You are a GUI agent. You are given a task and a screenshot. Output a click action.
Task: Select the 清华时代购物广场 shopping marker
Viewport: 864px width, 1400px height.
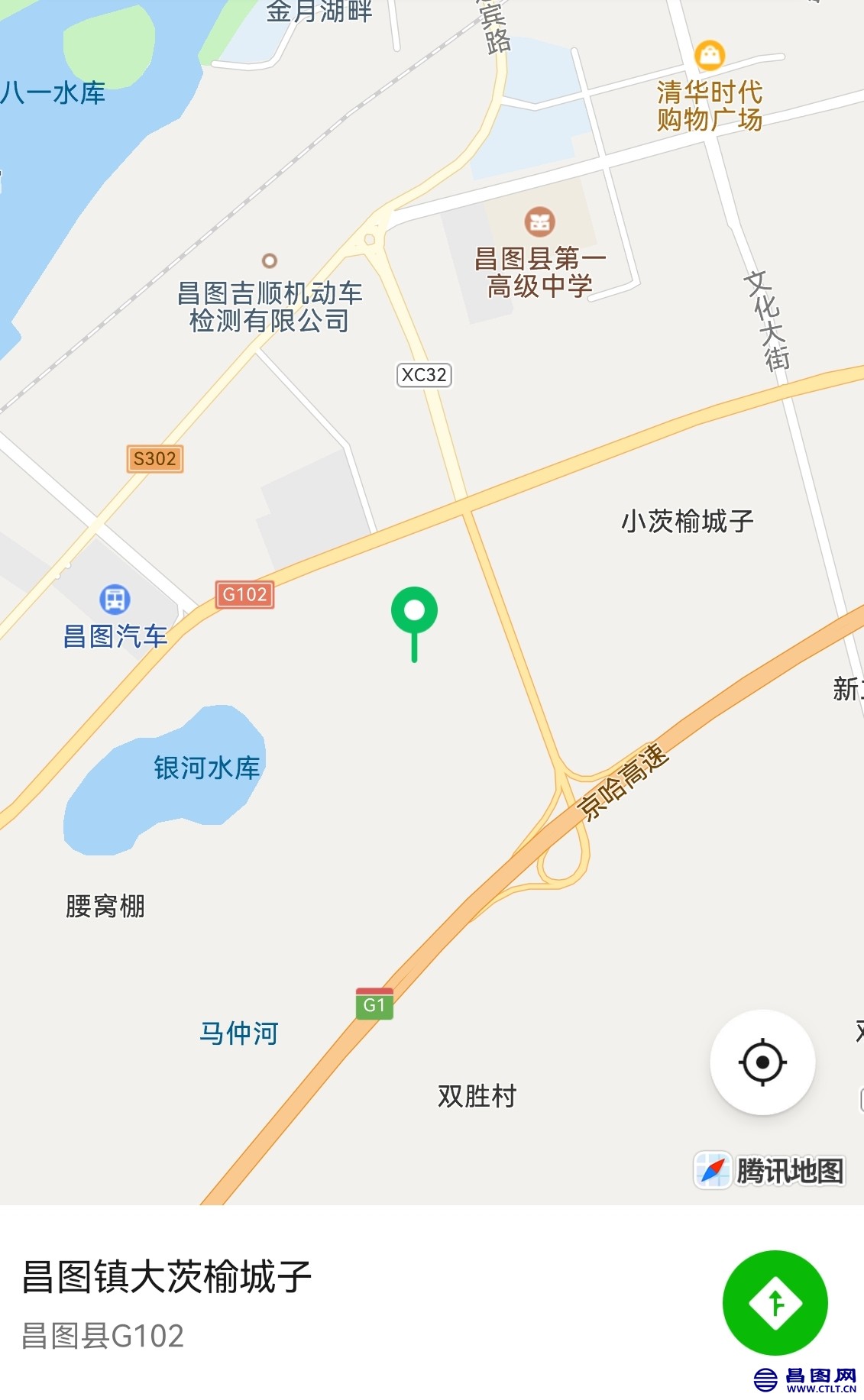tap(710, 55)
